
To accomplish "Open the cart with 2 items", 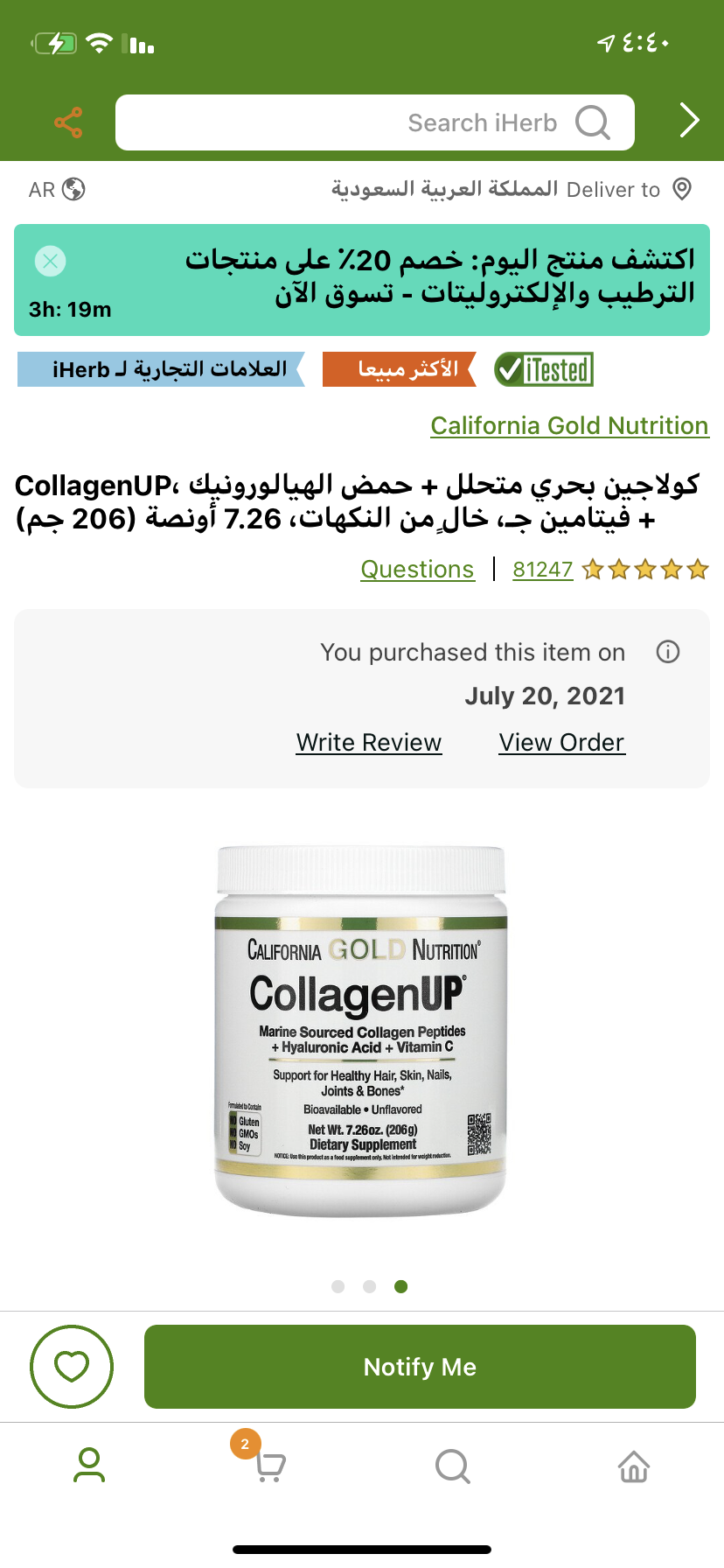I will [269, 1466].
